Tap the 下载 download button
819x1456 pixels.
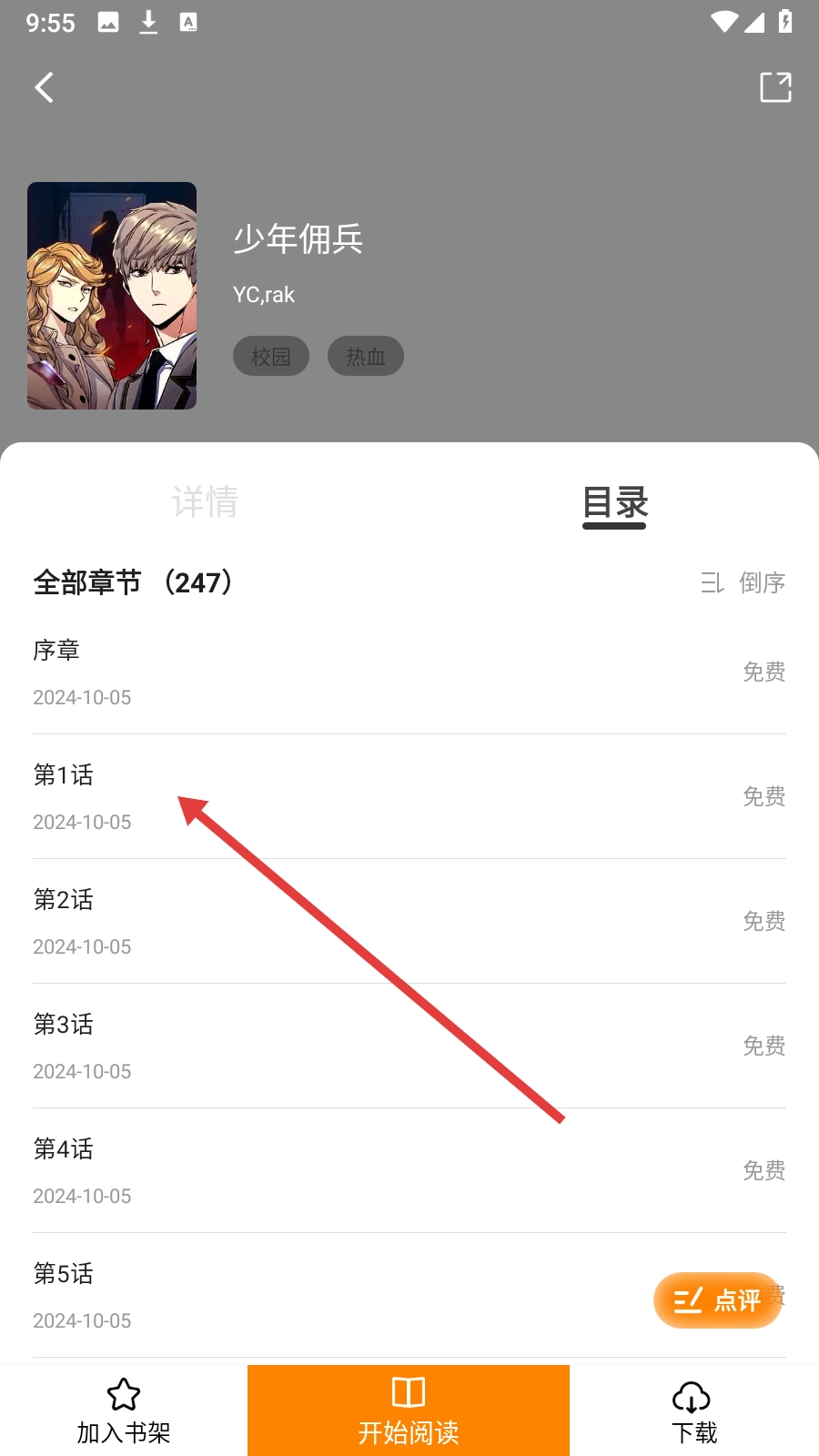pyautogui.click(x=693, y=1411)
